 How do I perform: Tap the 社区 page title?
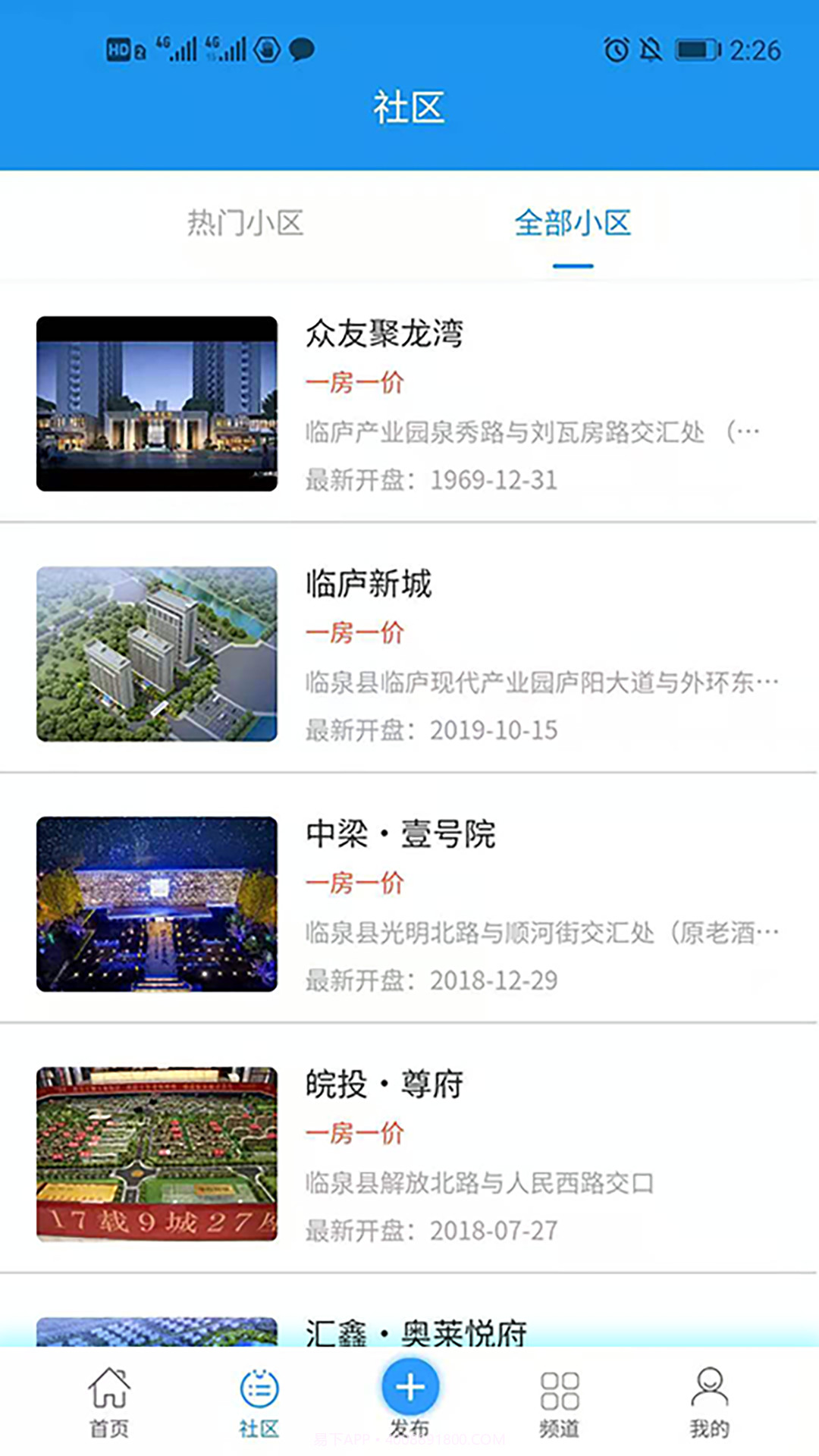tap(409, 108)
